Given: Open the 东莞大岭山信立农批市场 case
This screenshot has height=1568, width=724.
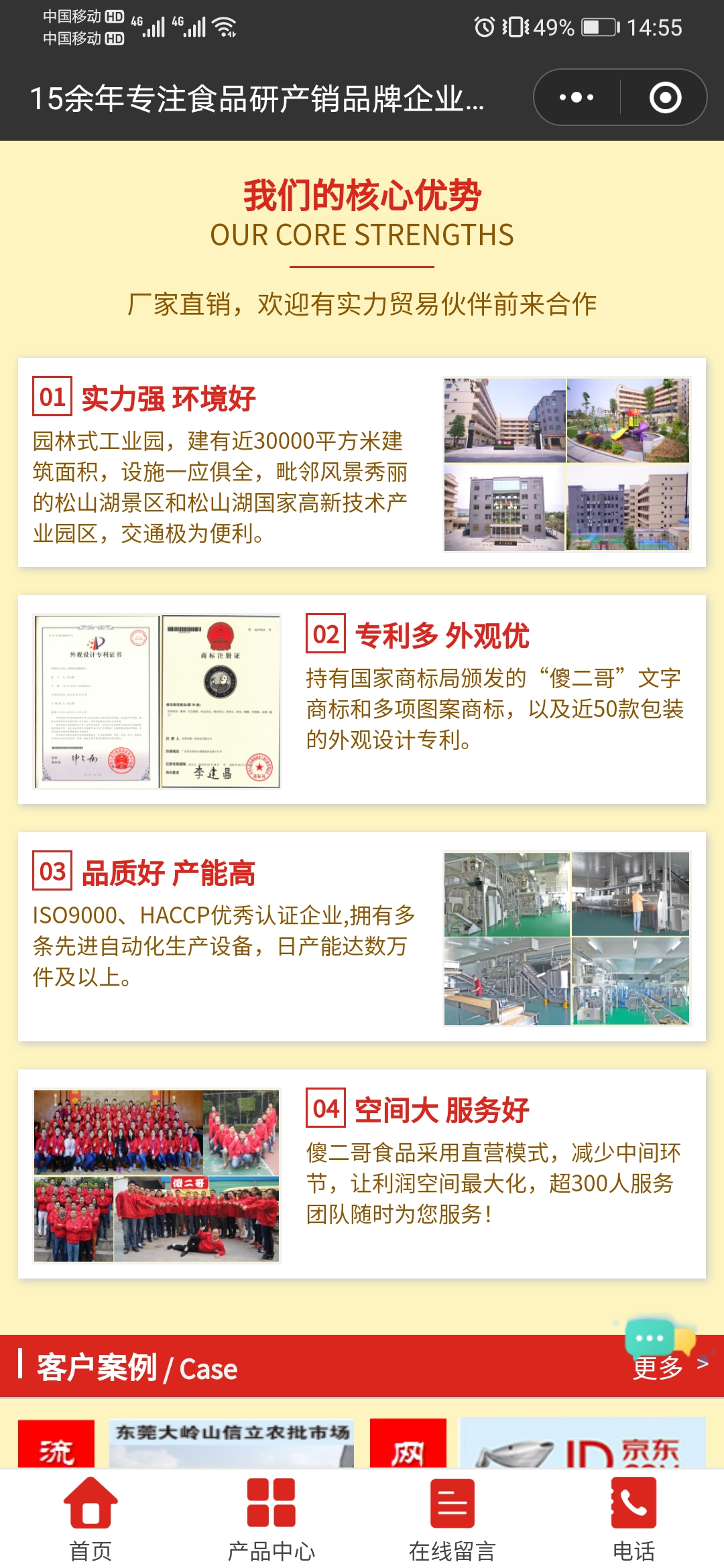Looking at the screenshot, I should click(231, 1443).
